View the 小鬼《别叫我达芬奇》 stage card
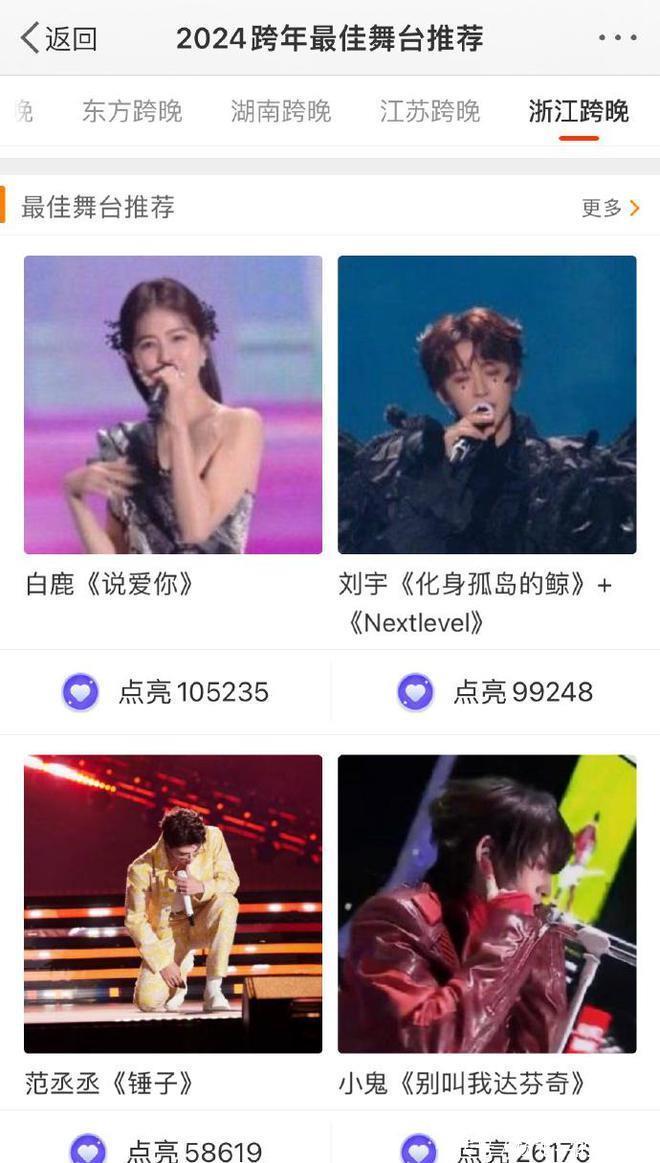 pos(487,904)
